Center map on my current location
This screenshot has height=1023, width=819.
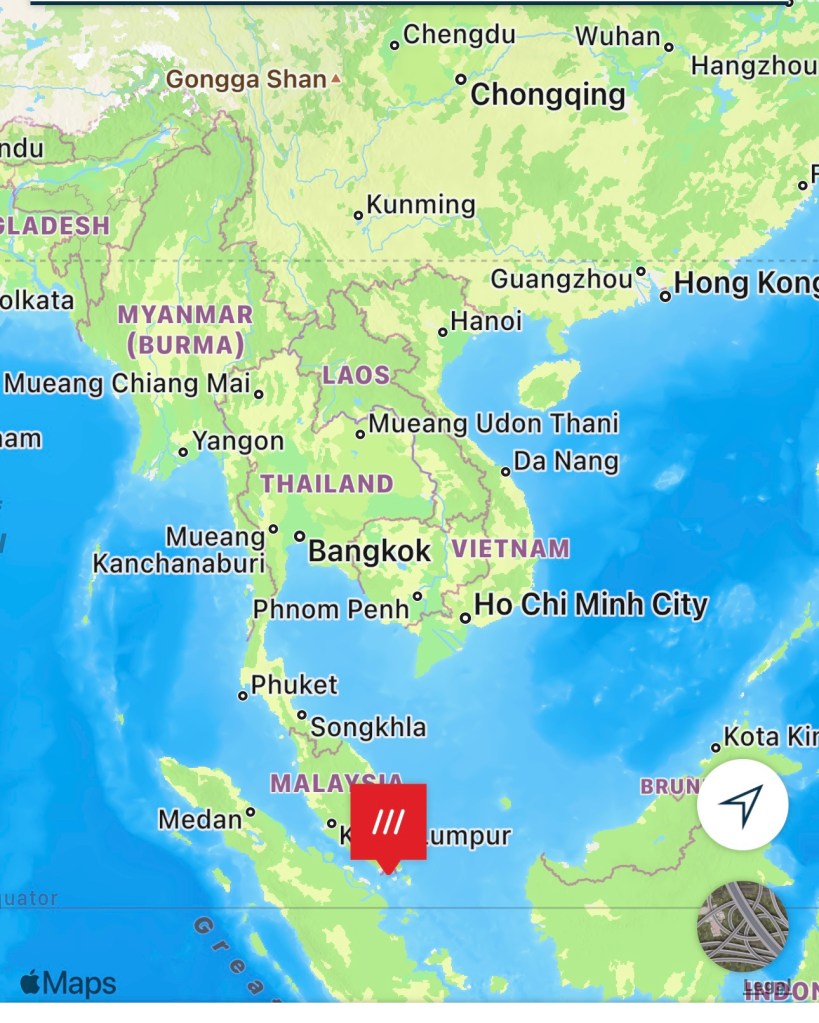(742, 804)
